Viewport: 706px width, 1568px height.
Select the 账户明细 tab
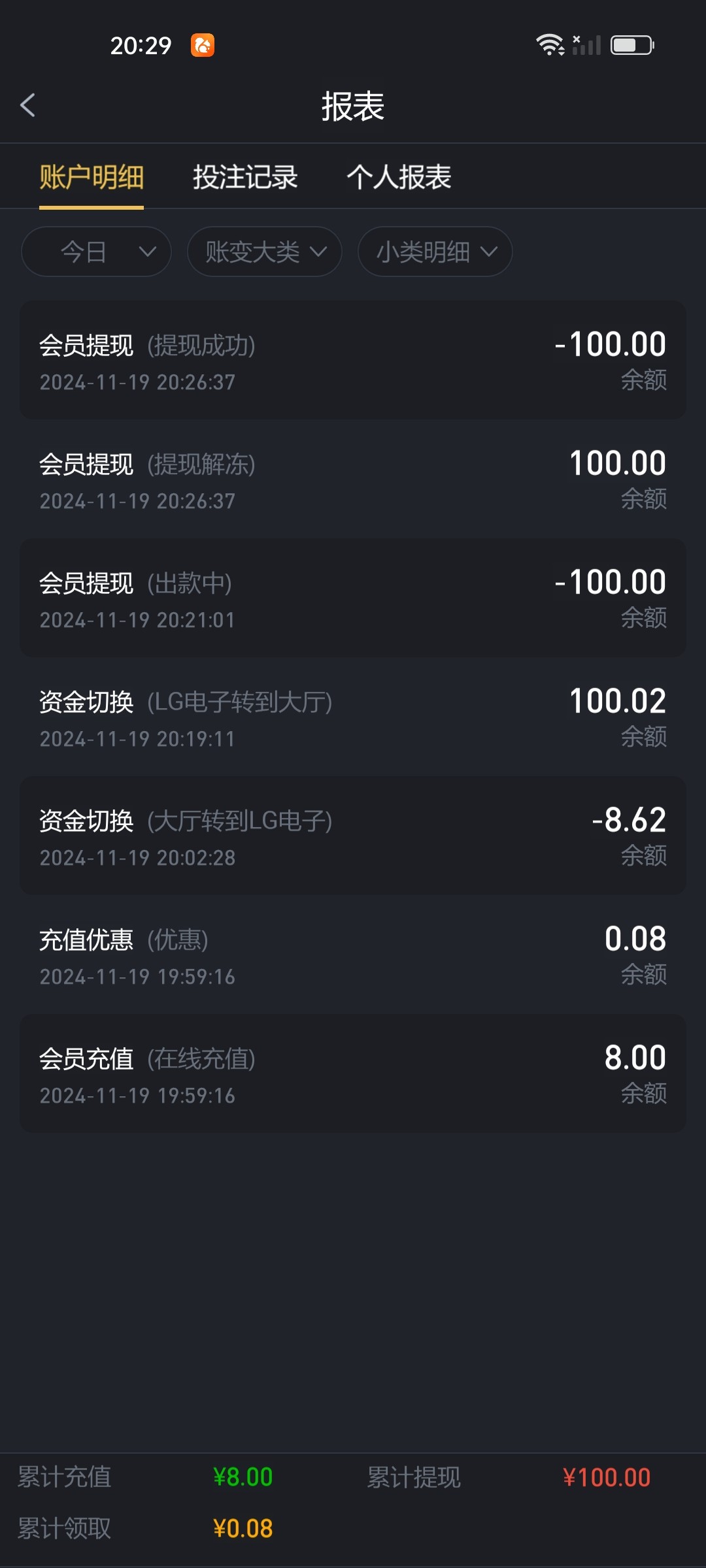point(92,177)
